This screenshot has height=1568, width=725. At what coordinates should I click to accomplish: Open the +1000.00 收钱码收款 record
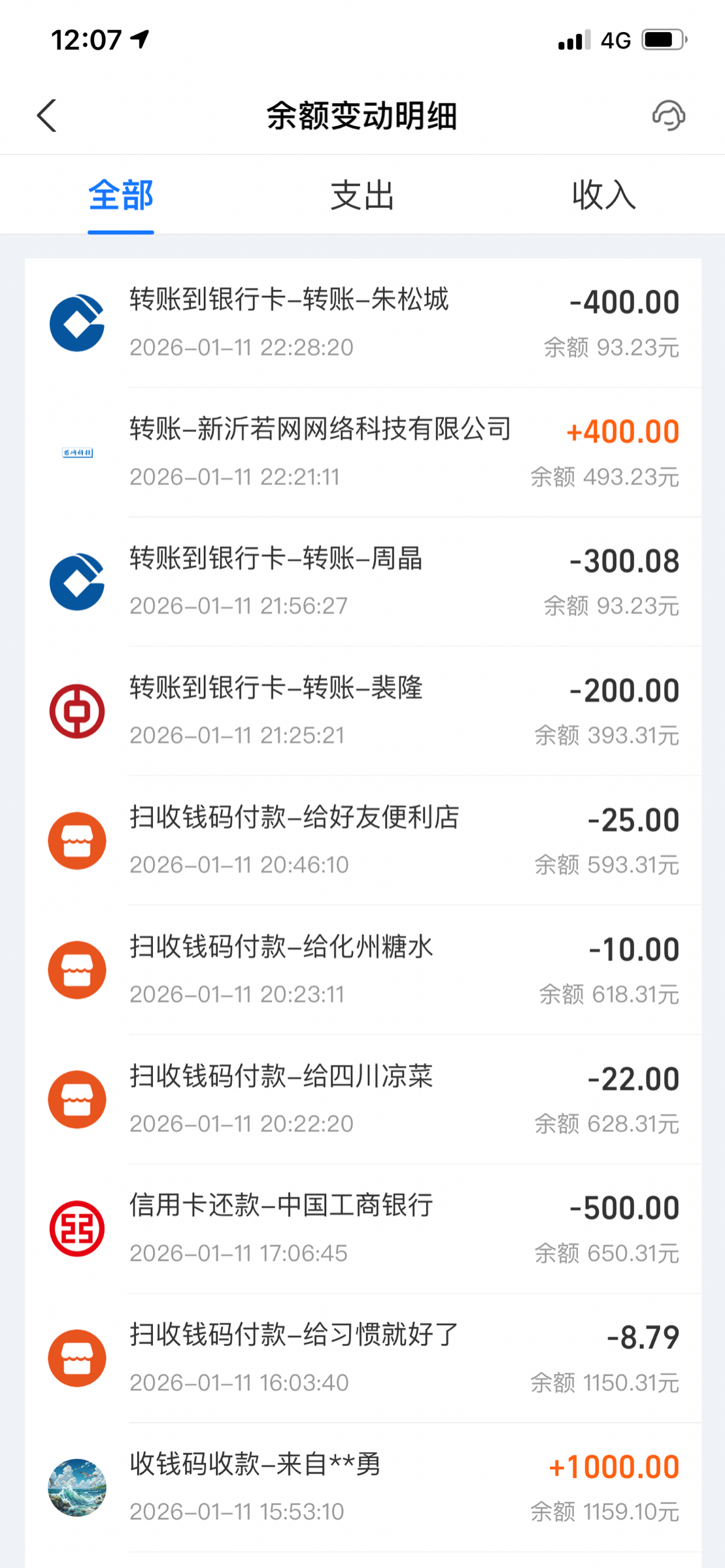pyautogui.click(x=363, y=1486)
